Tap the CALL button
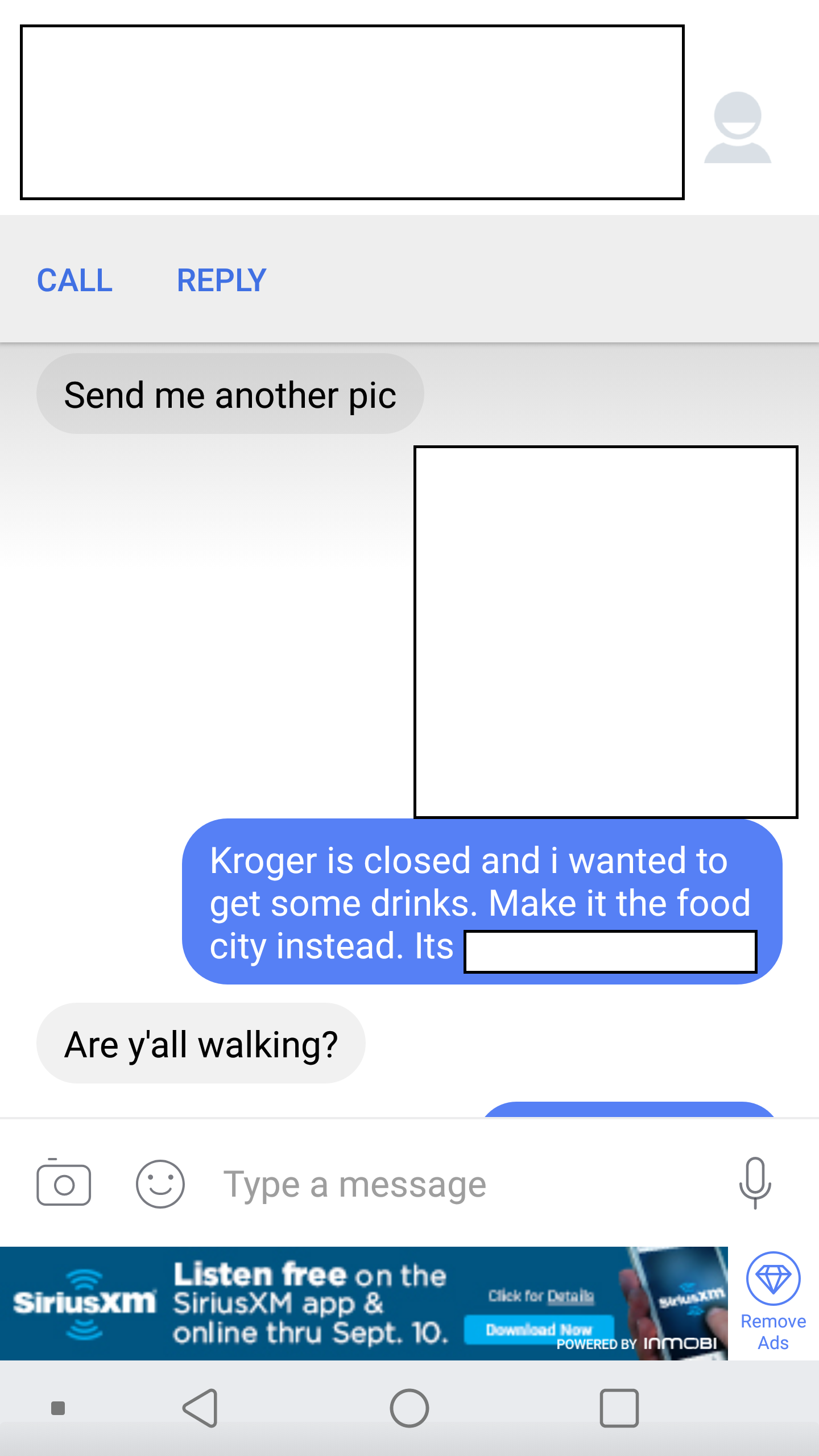819x1456 pixels. 75,280
